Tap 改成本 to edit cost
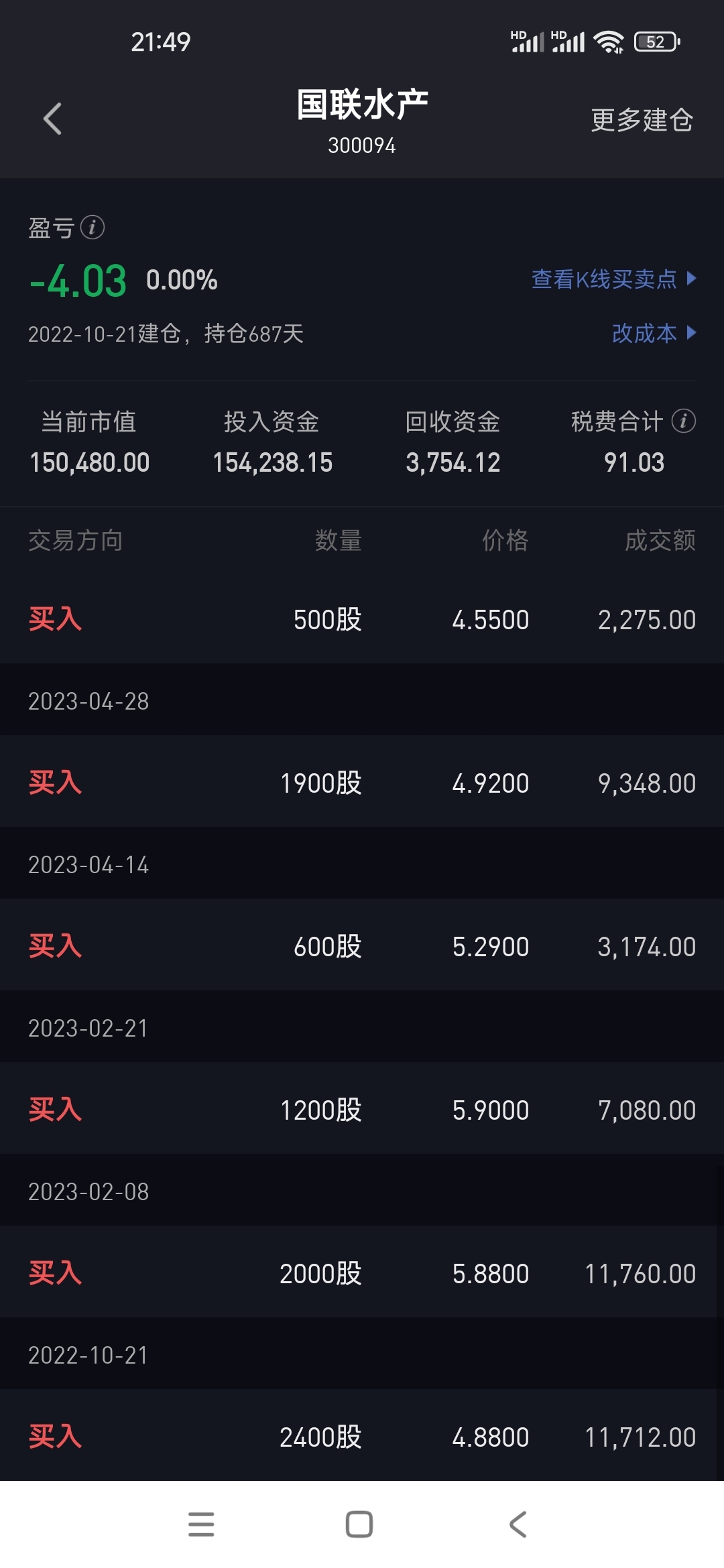Viewport: 724px width, 1568px height. (x=654, y=333)
